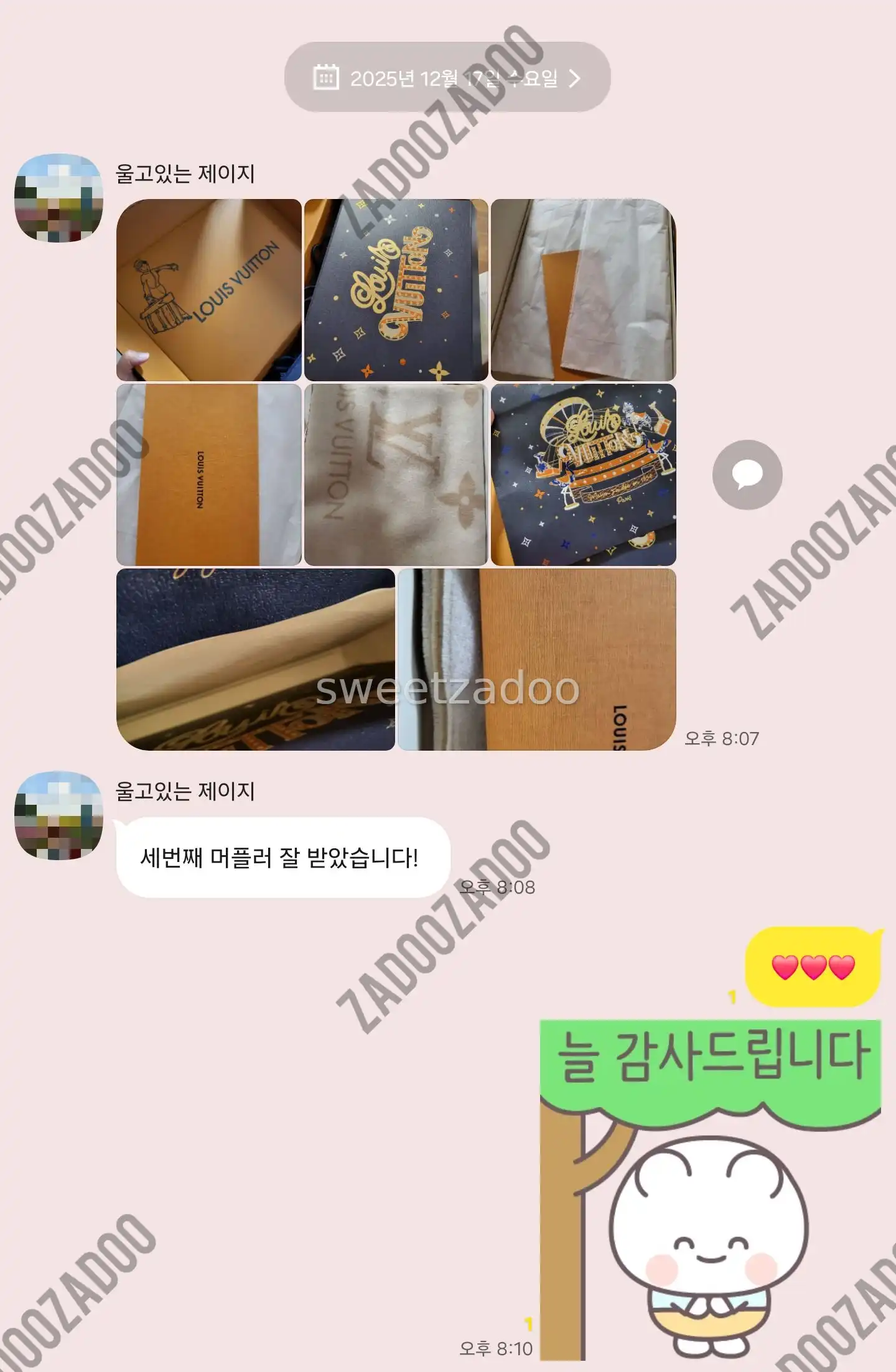Screen dimensions: 896x1372
Task: Tap the '늘 감사드립니다' emoticon sticker
Action: [709, 1188]
